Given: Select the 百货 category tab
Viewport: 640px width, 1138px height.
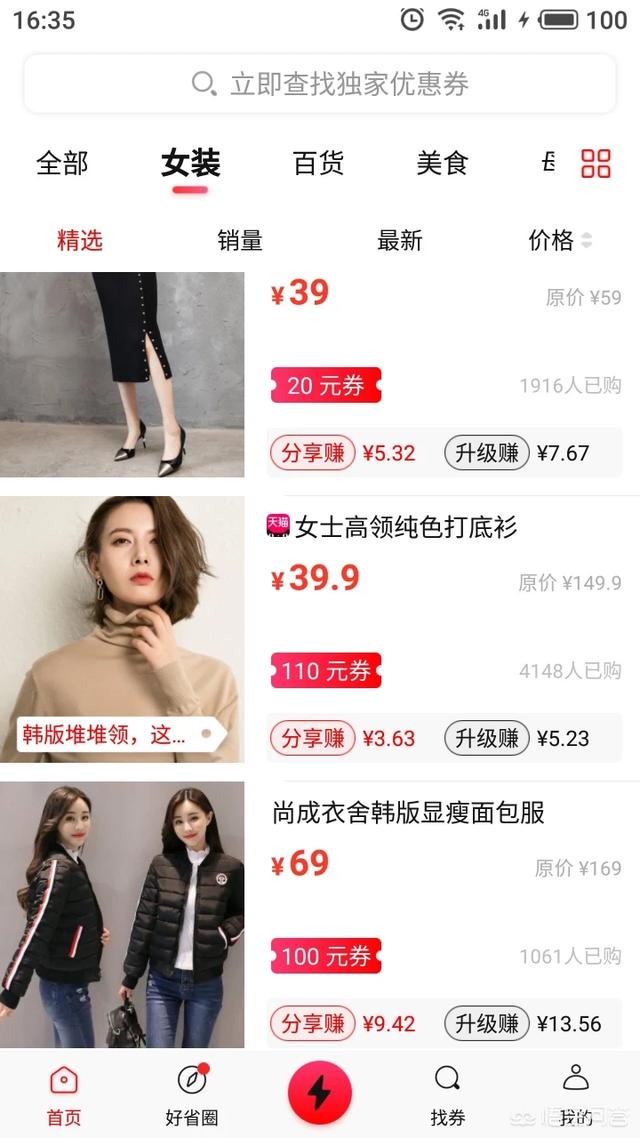Looking at the screenshot, I should click(318, 163).
